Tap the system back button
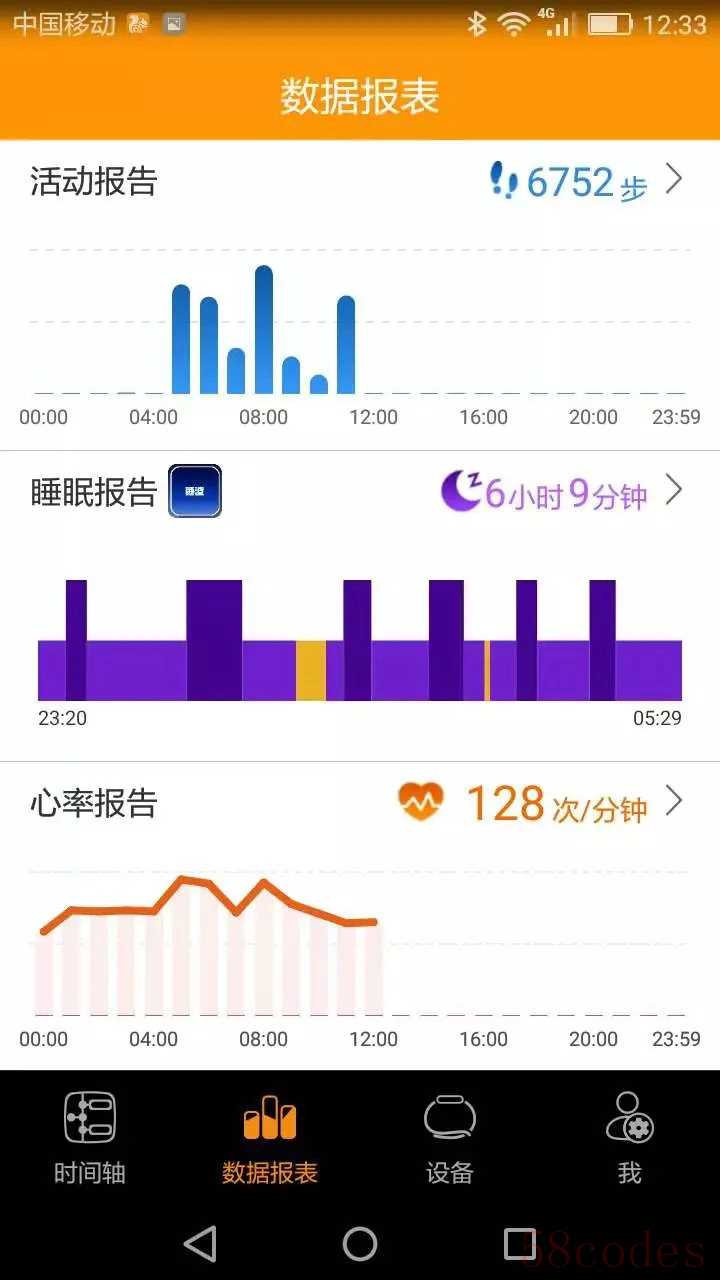The image size is (720, 1280). (x=201, y=1244)
